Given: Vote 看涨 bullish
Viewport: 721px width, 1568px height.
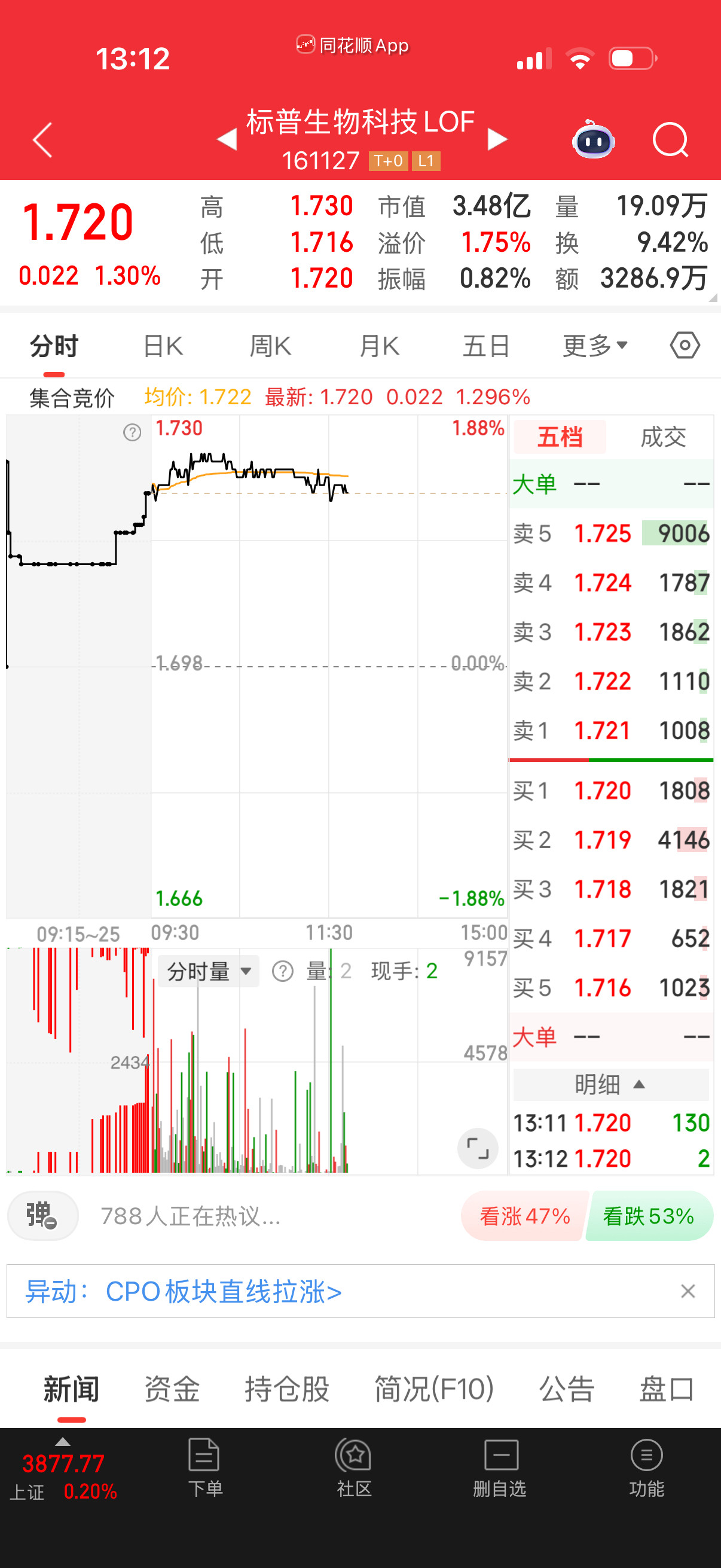Looking at the screenshot, I should pyautogui.click(x=524, y=1216).
